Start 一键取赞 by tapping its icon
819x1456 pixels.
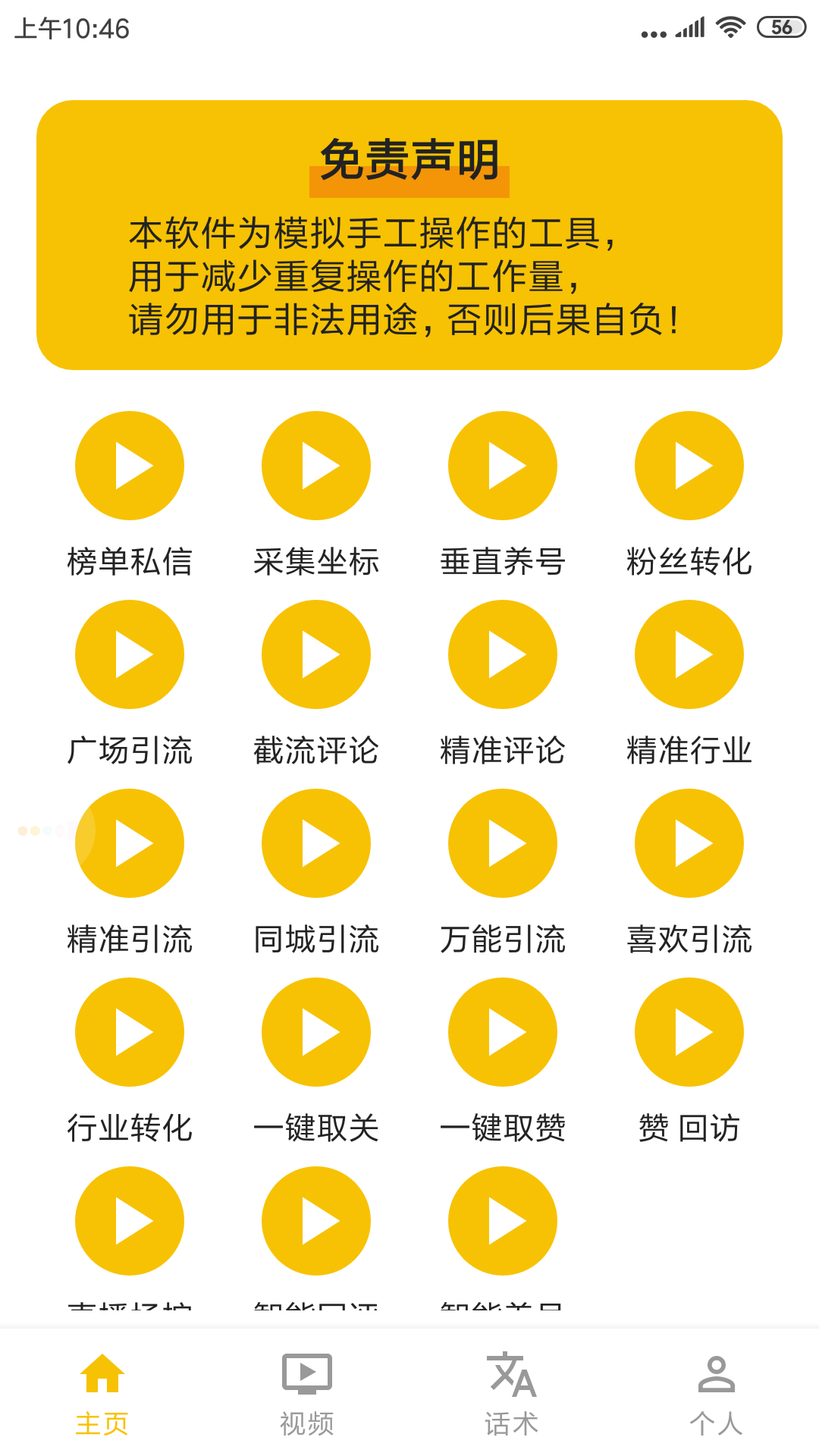click(502, 1031)
